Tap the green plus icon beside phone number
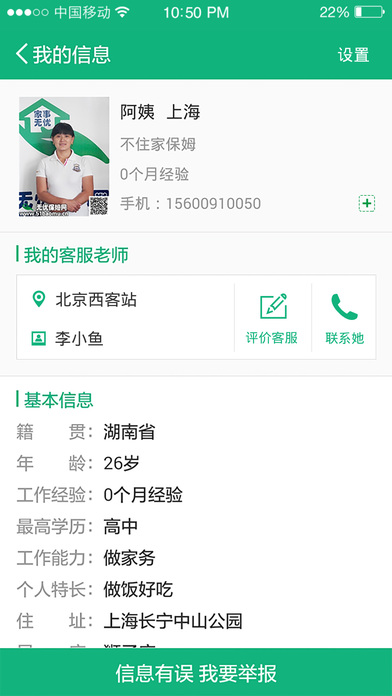This screenshot has width=392, height=696. [x=367, y=204]
